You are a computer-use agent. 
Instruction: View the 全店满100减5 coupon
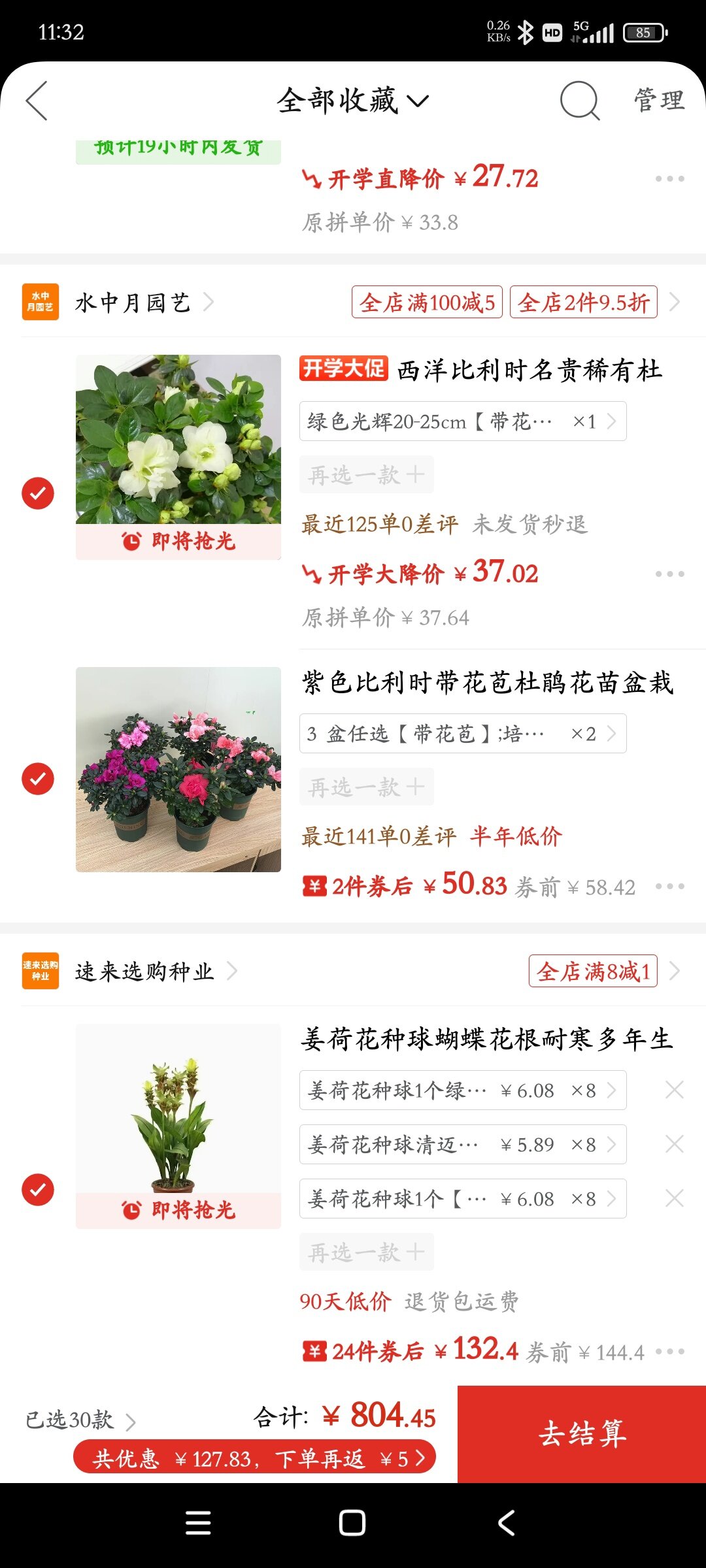point(427,302)
